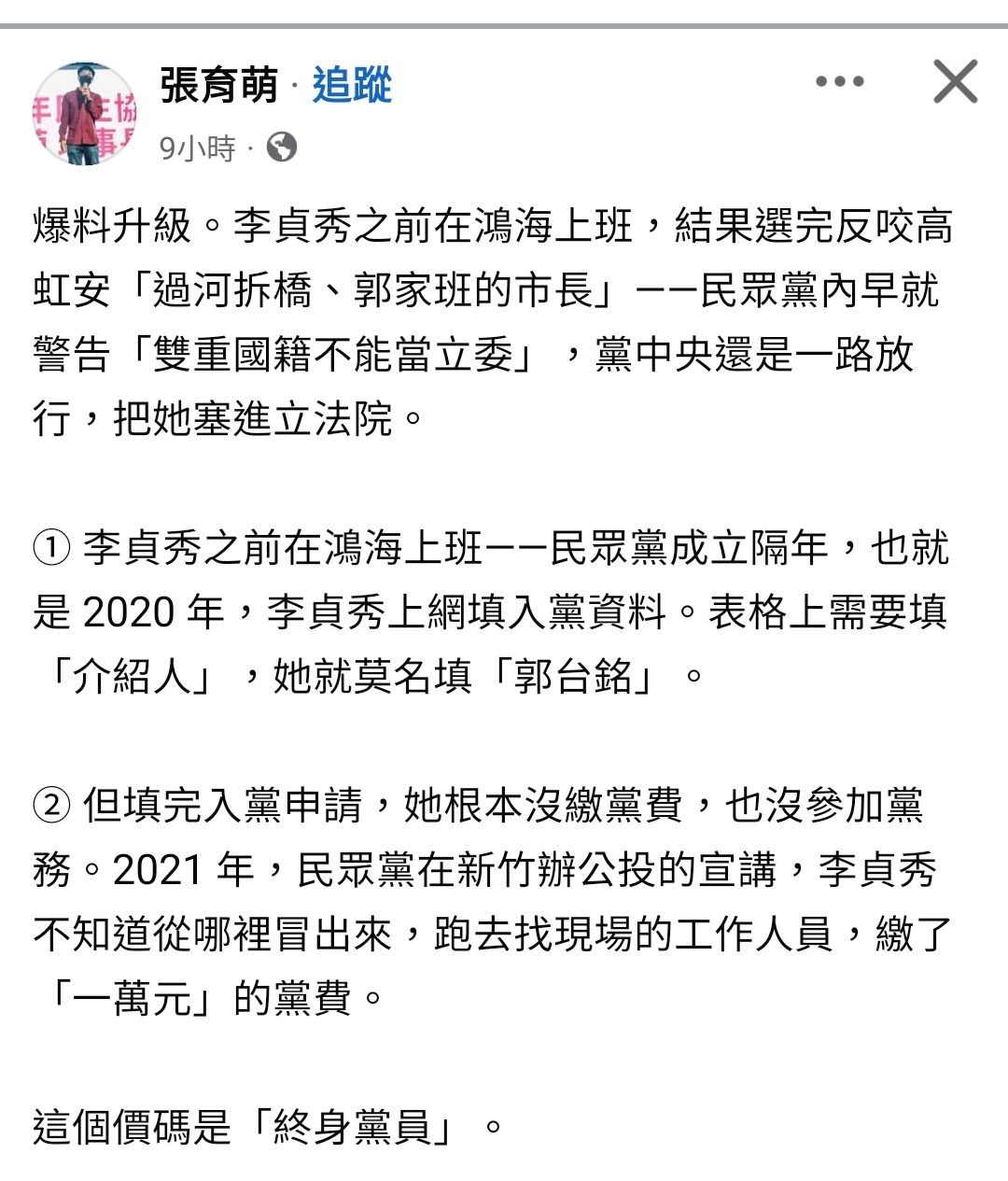Open 張育萌's profile from the name
The height and width of the screenshot is (1181, 1008).
(x=219, y=85)
